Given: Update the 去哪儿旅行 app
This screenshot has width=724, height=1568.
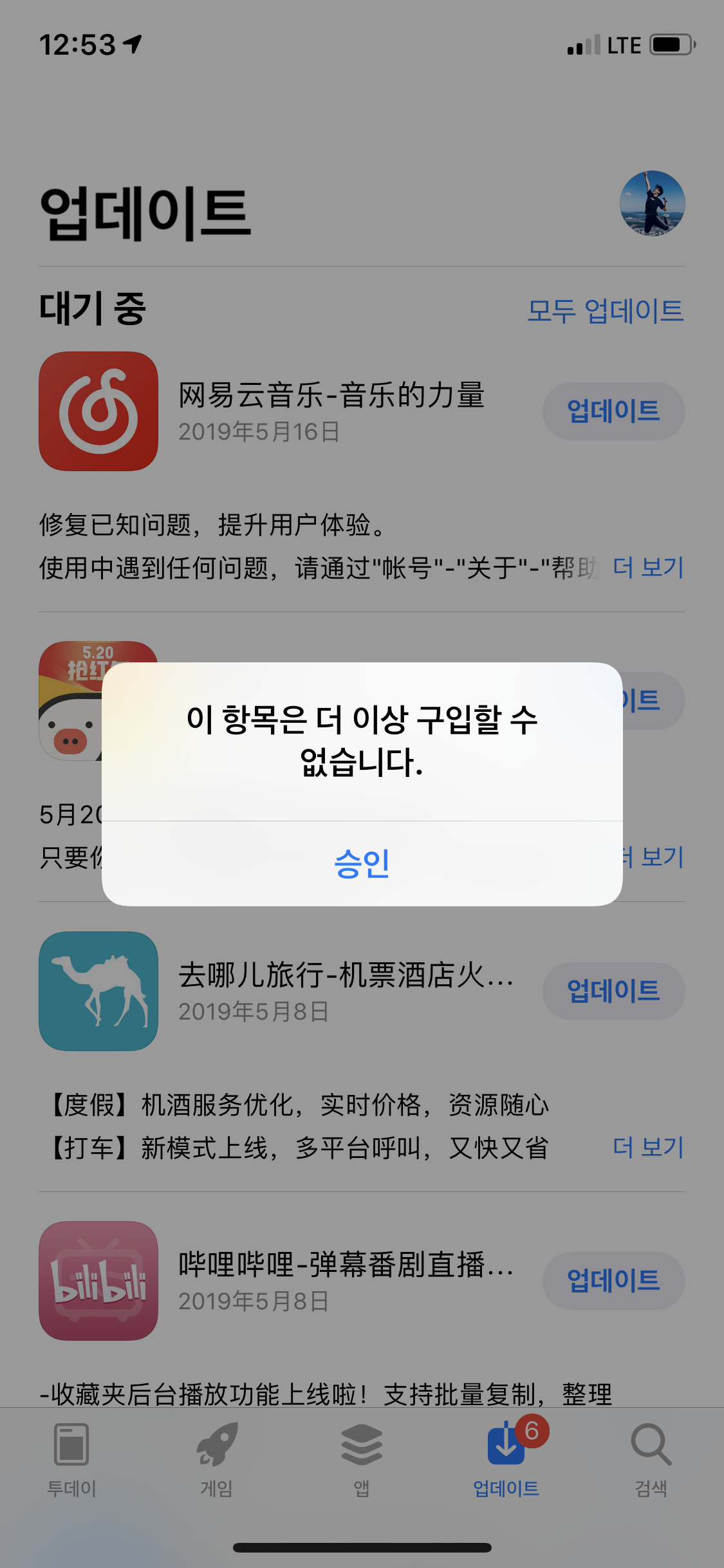Looking at the screenshot, I should point(613,991).
